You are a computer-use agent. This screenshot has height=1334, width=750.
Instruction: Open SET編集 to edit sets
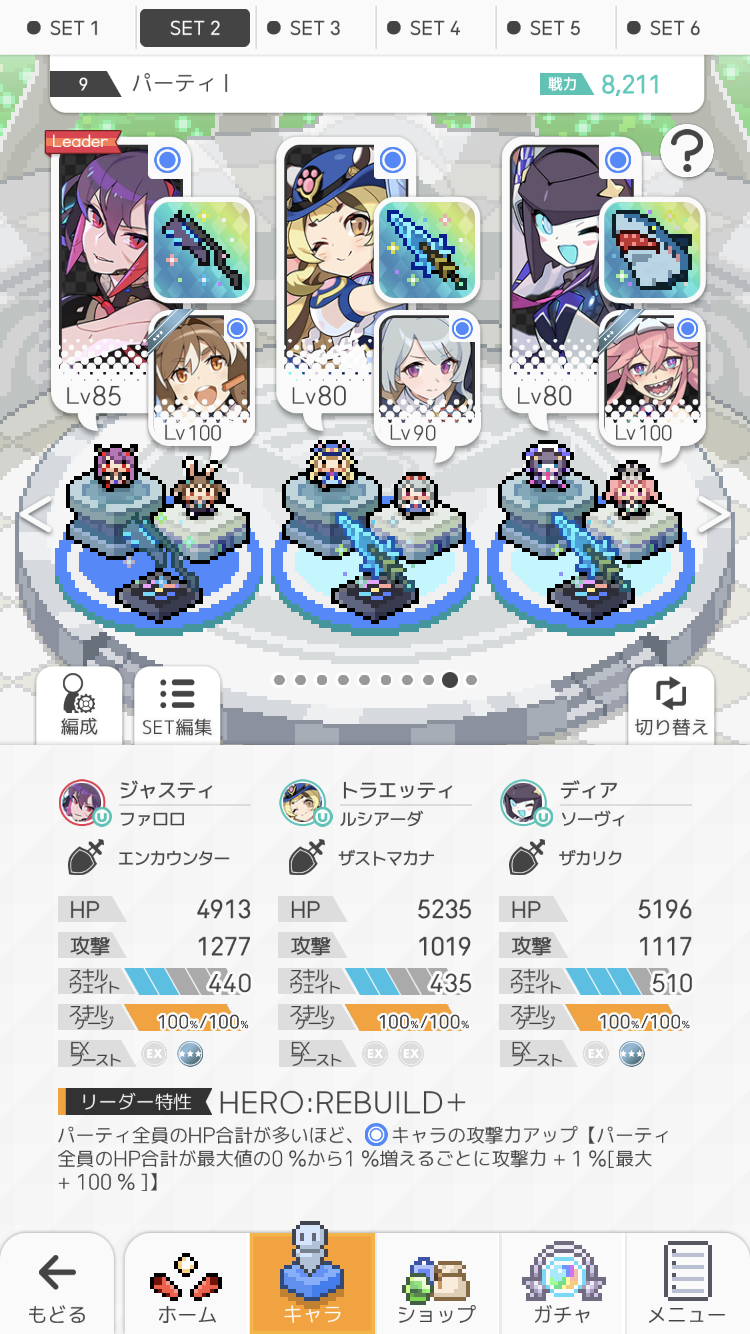coord(177,705)
